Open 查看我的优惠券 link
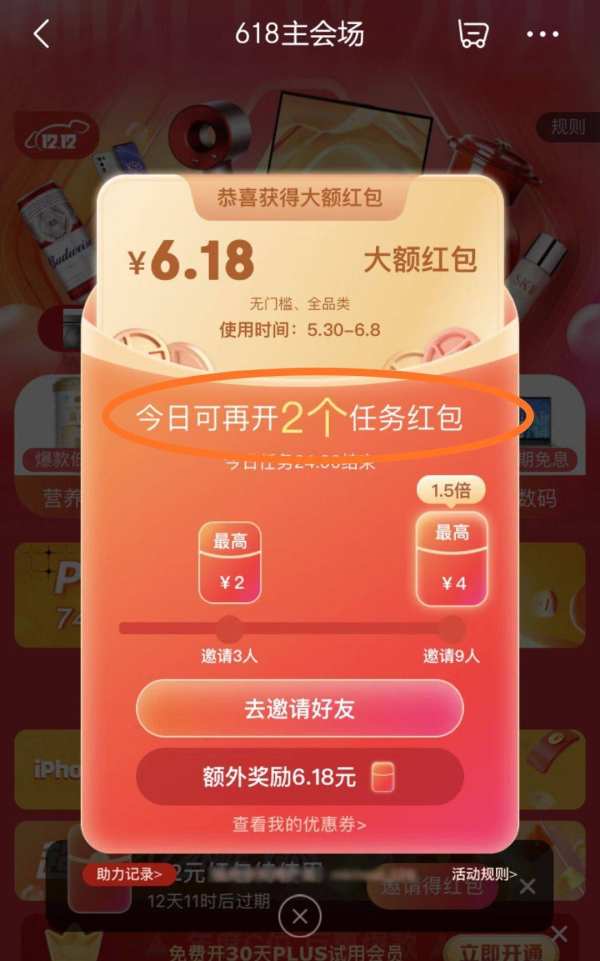The image size is (600, 961). coord(299,825)
